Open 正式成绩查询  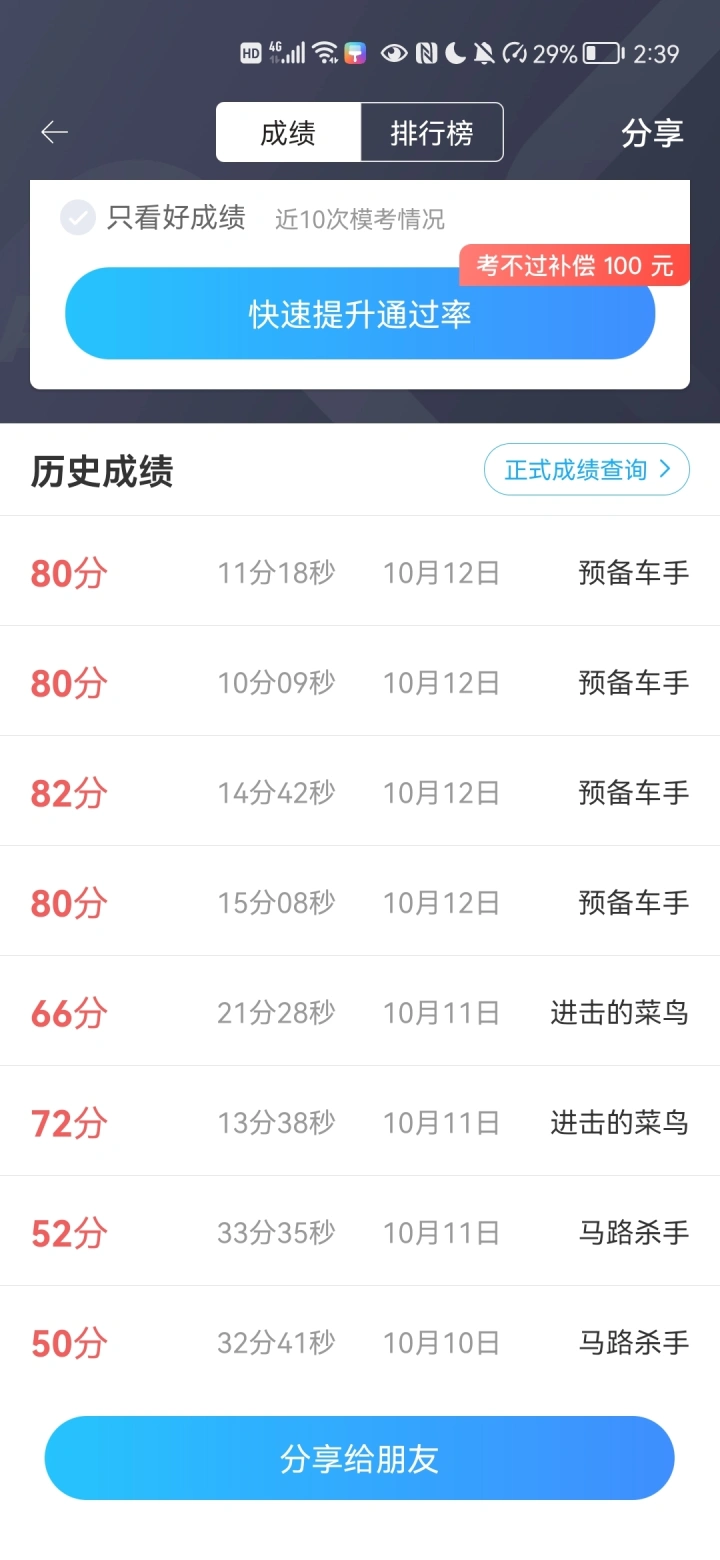pyautogui.click(x=587, y=470)
